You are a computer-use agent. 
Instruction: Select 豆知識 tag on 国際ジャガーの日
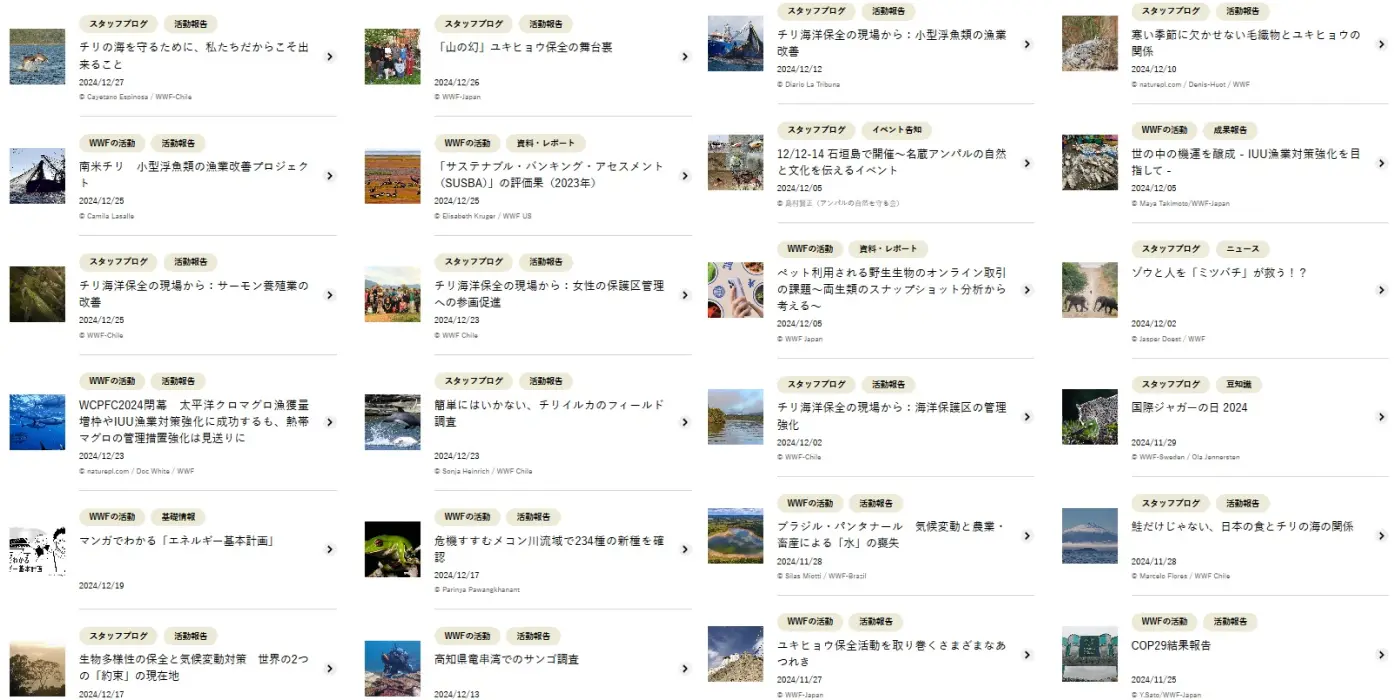pos(1238,384)
